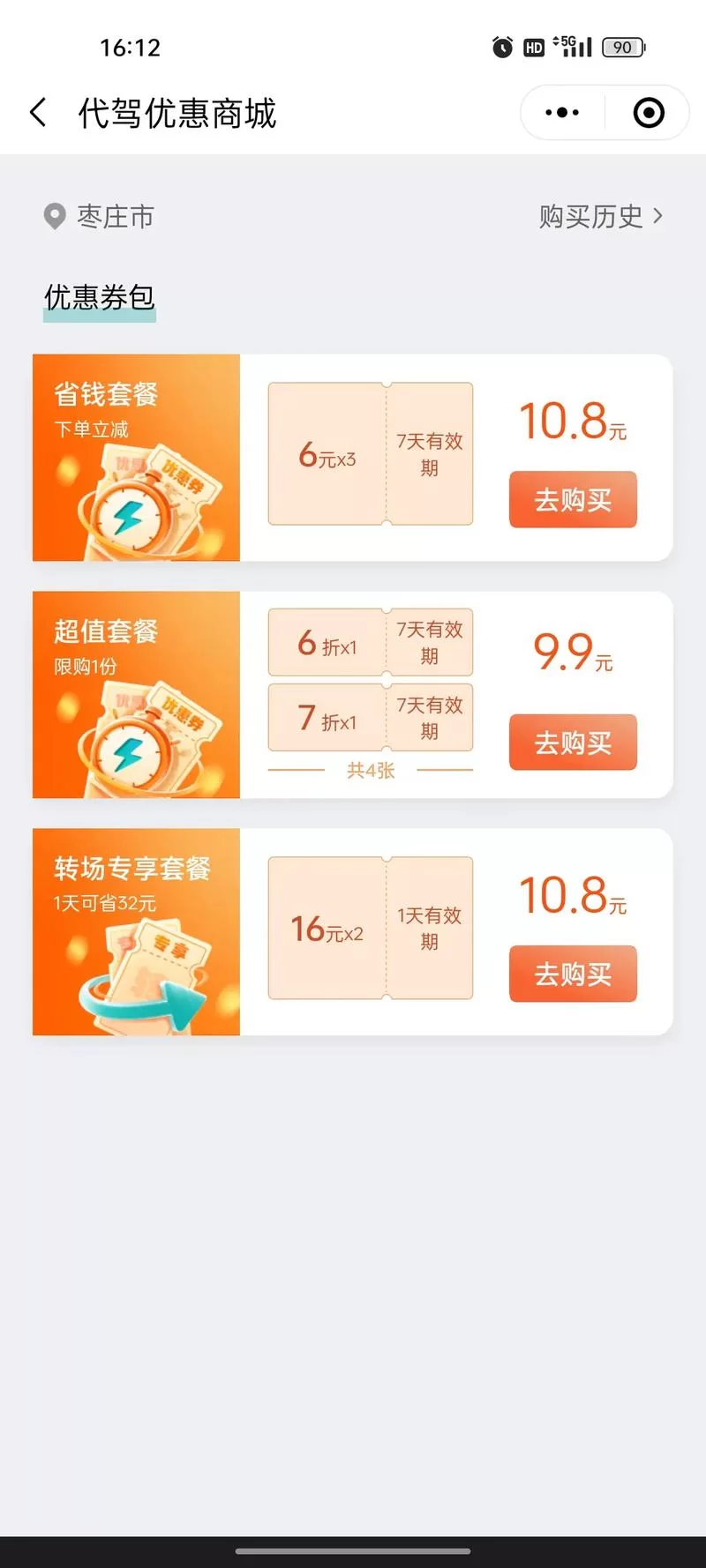Viewport: 706px width, 1568px height.
Task: Click the alarm clock status bar icon
Action: click(x=501, y=48)
